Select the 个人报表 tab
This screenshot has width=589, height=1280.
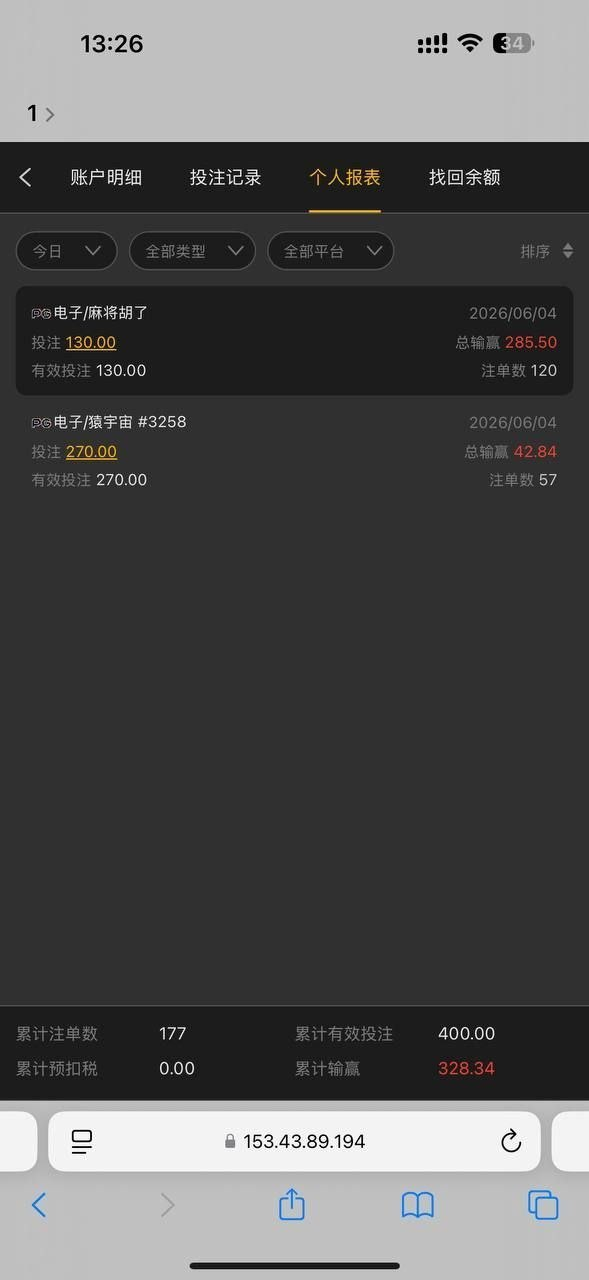[x=345, y=177]
